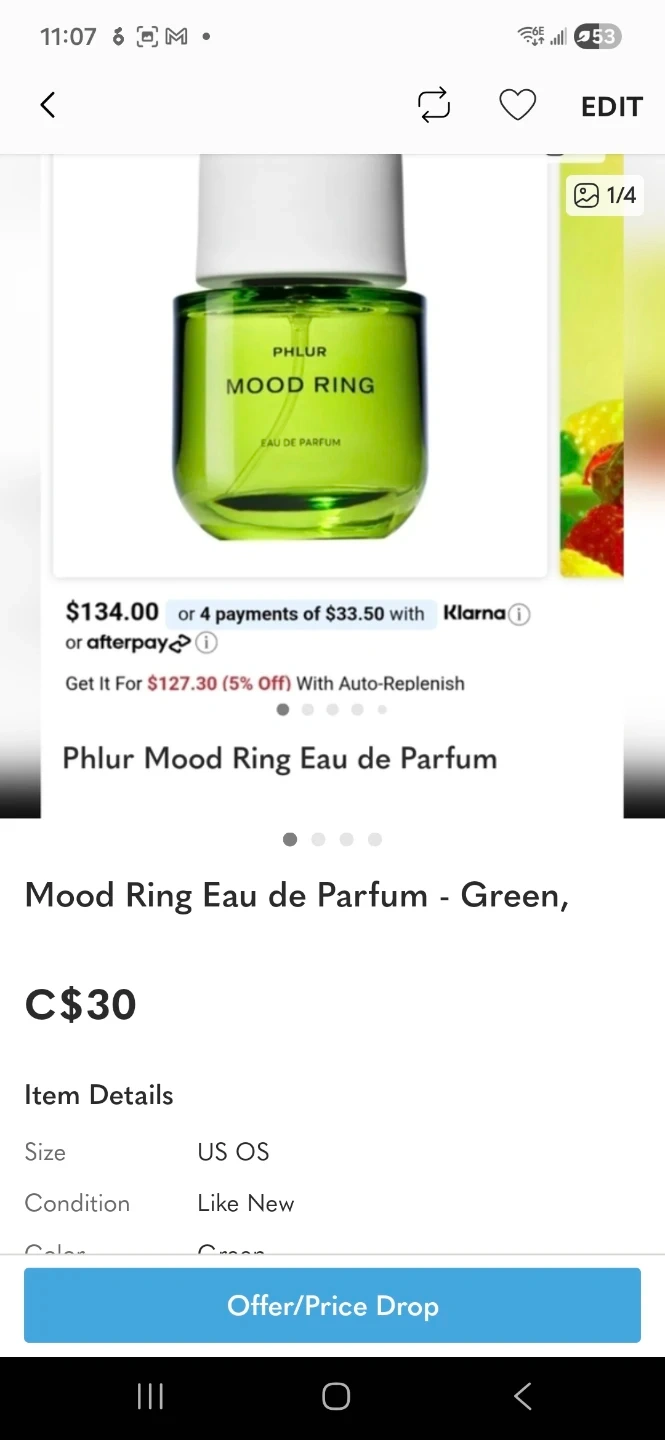This screenshot has width=665, height=1440.
Task: Tap the system home button
Action: click(x=336, y=1396)
